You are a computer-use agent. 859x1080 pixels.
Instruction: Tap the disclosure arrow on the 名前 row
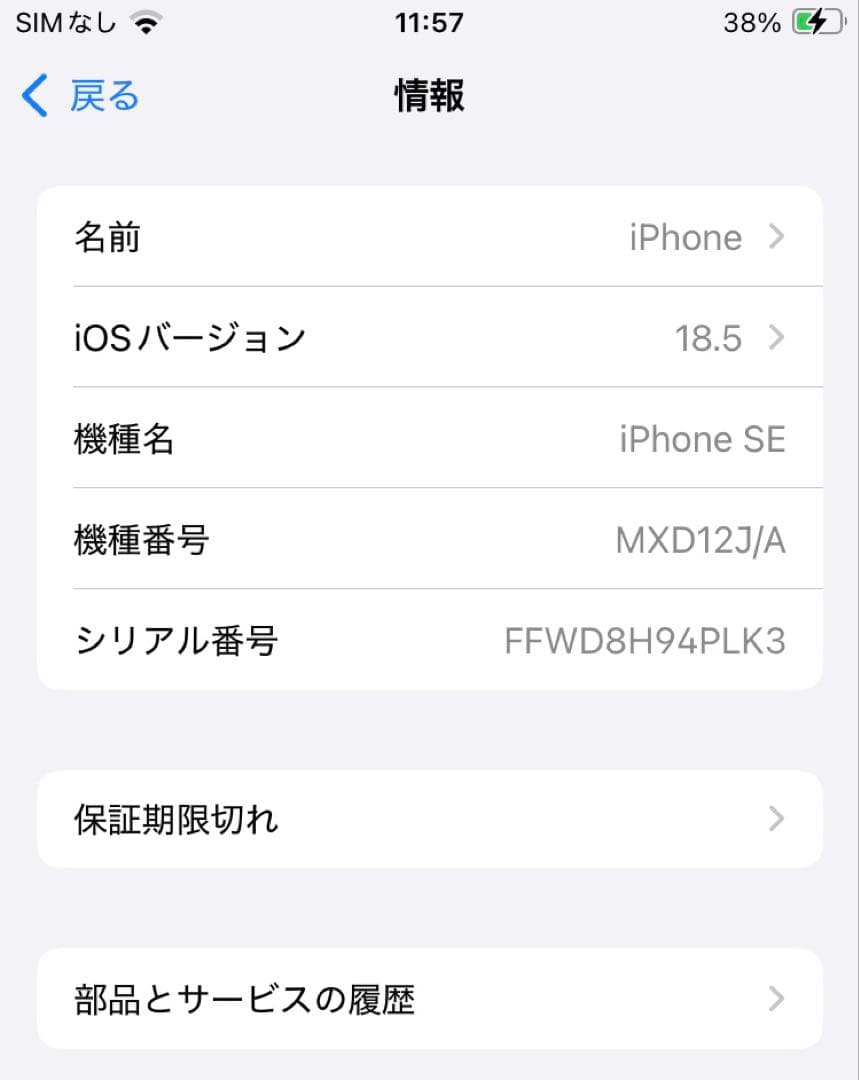pos(777,236)
